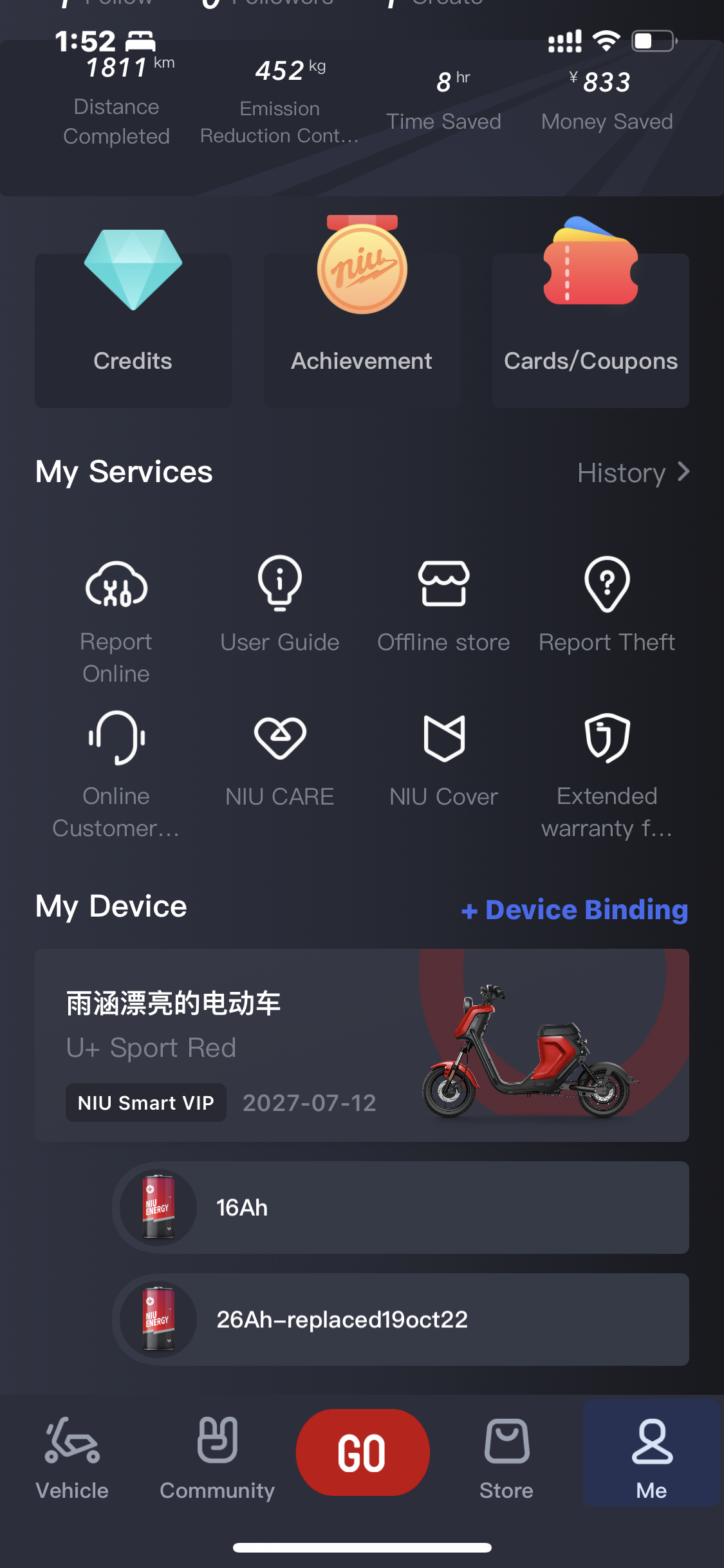Image resolution: width=724 pixels, height=1568 pixels.
Task: Open the Credits card
Action: click(x=133, y=322)
